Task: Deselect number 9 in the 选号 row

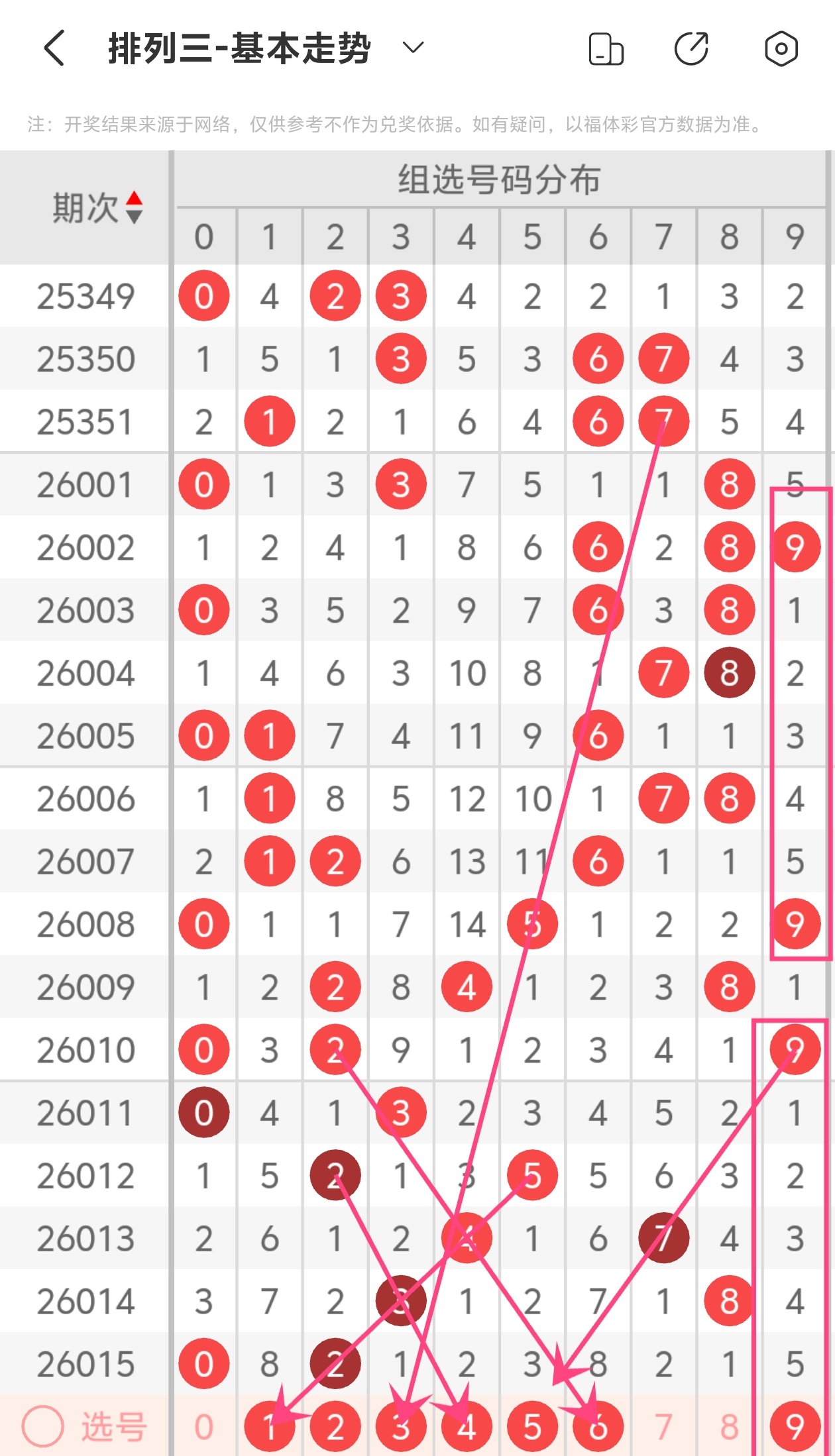Action: [x=795, y=1427]
